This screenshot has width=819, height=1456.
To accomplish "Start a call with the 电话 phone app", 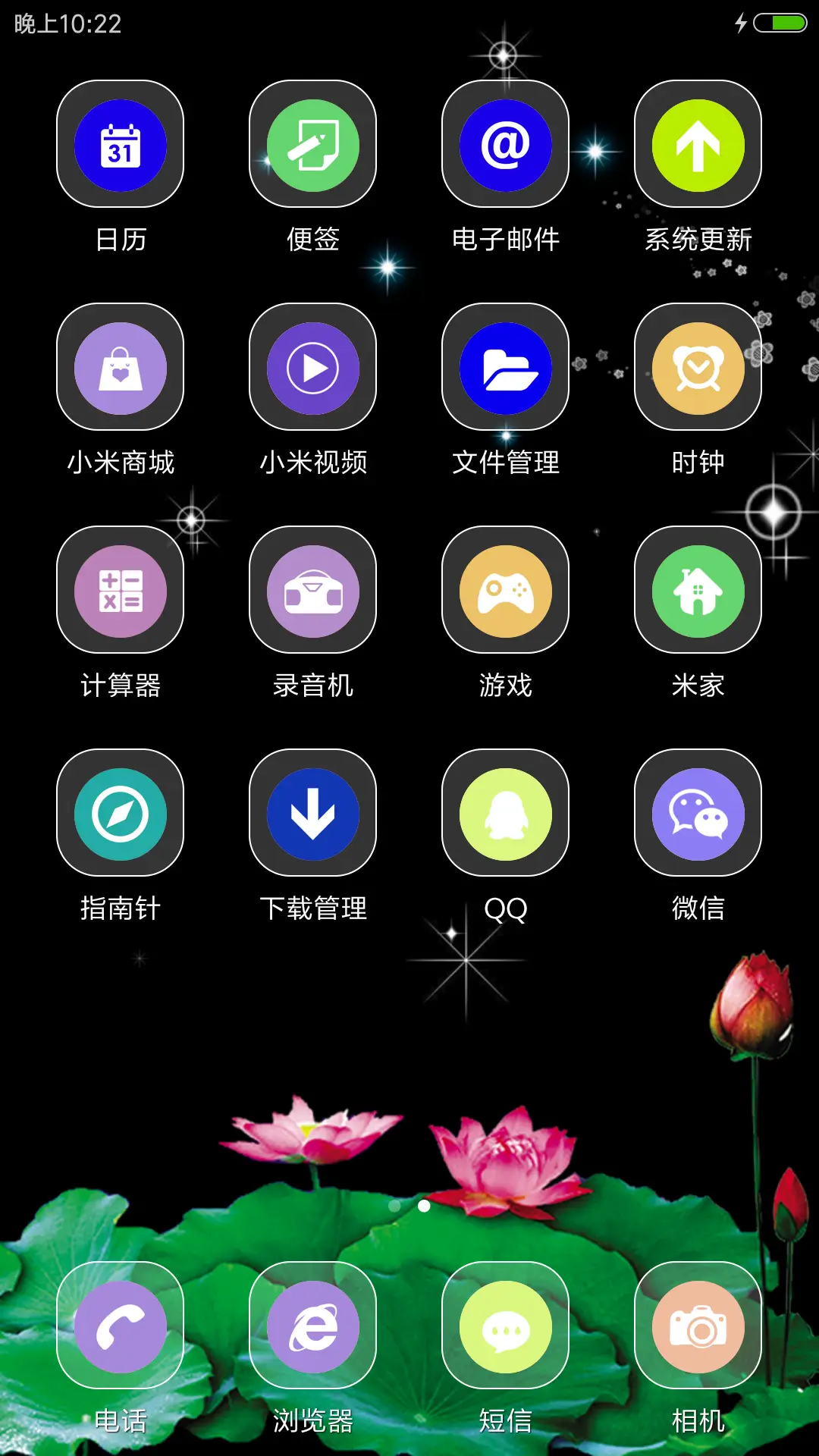I will click(120, 1326).
